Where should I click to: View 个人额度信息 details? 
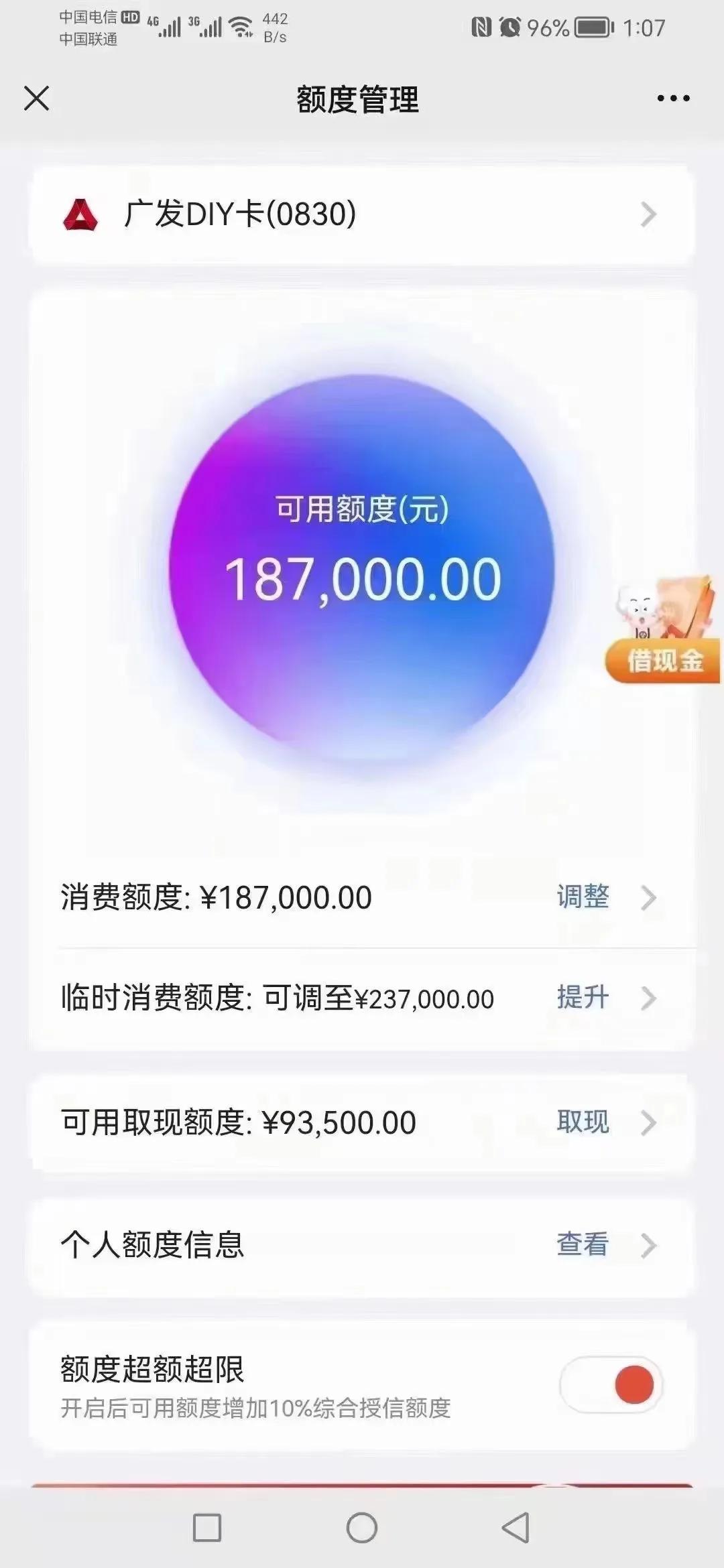pos(583,1244)
